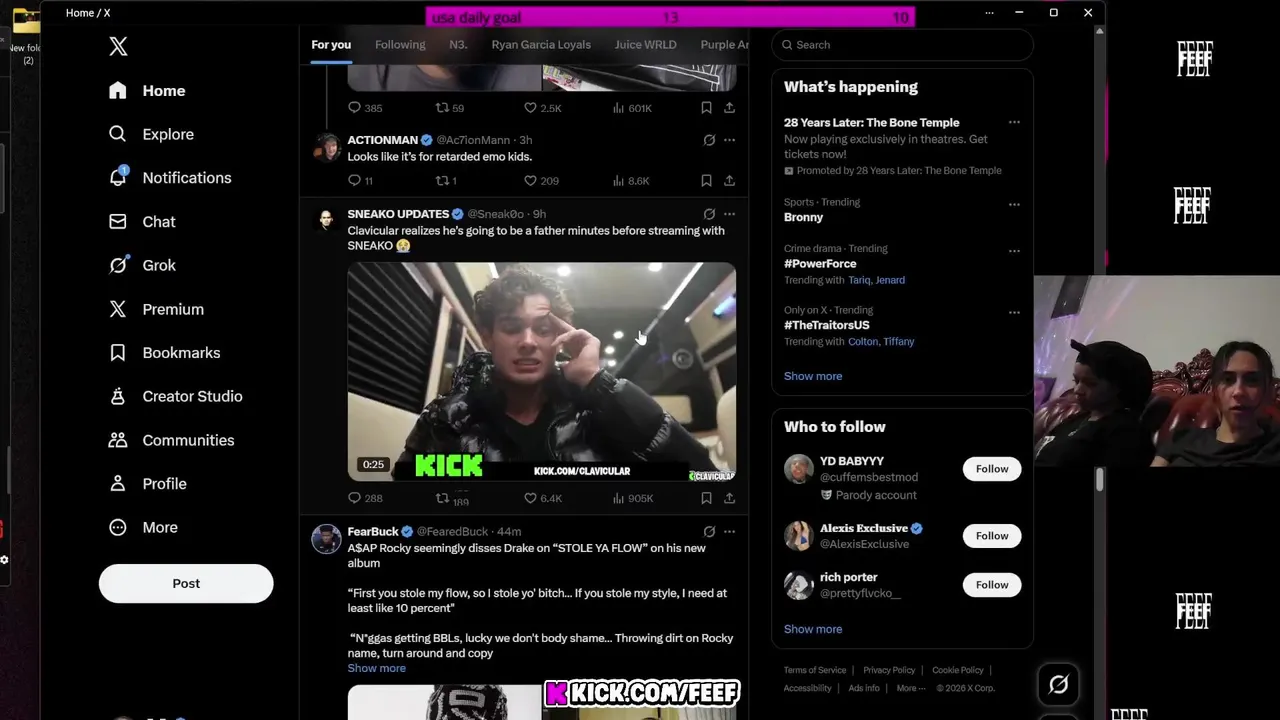Viewport: 1280px width, 720px height.
Task: Open the overflow menu on FearBuck's post
Action: click(729, 532)
